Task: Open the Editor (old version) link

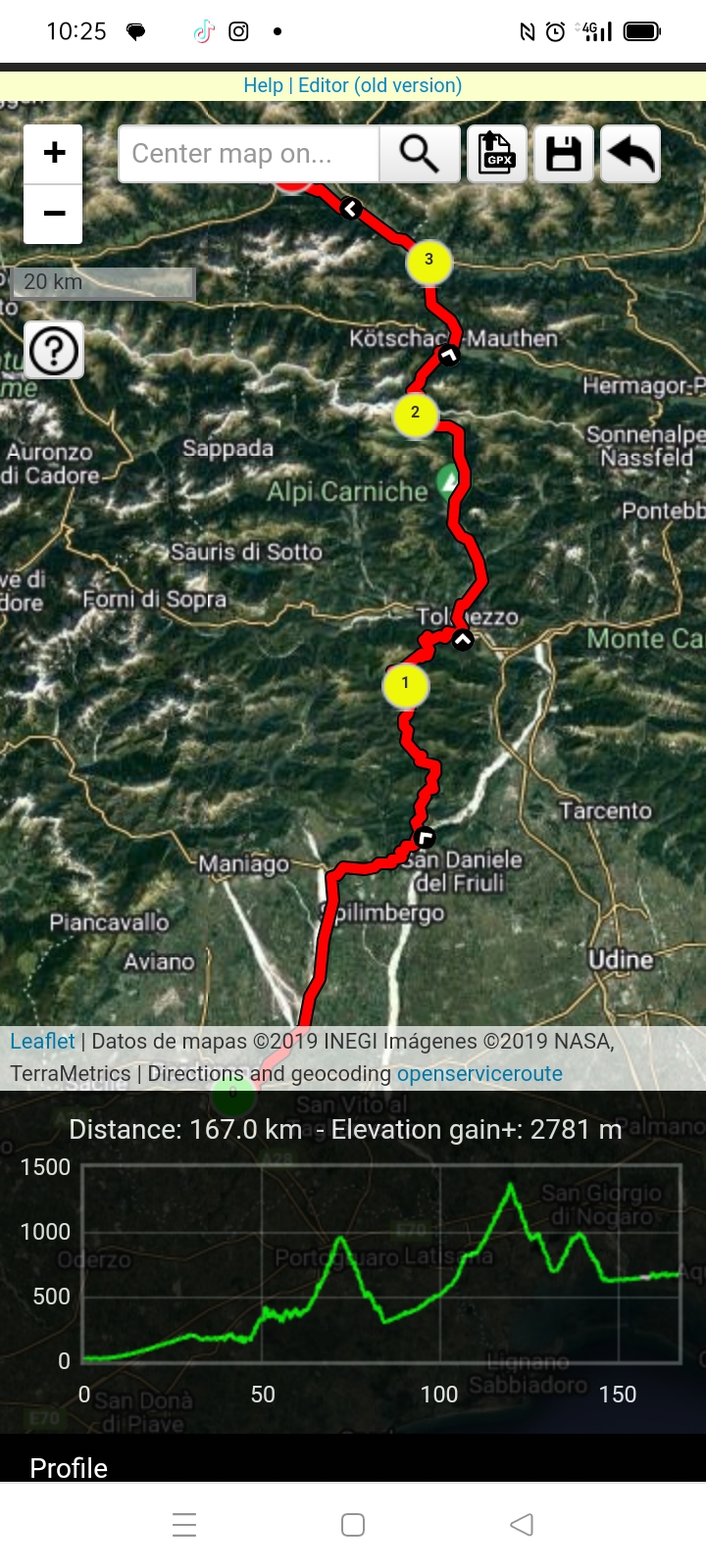Action: pos(379,85)
